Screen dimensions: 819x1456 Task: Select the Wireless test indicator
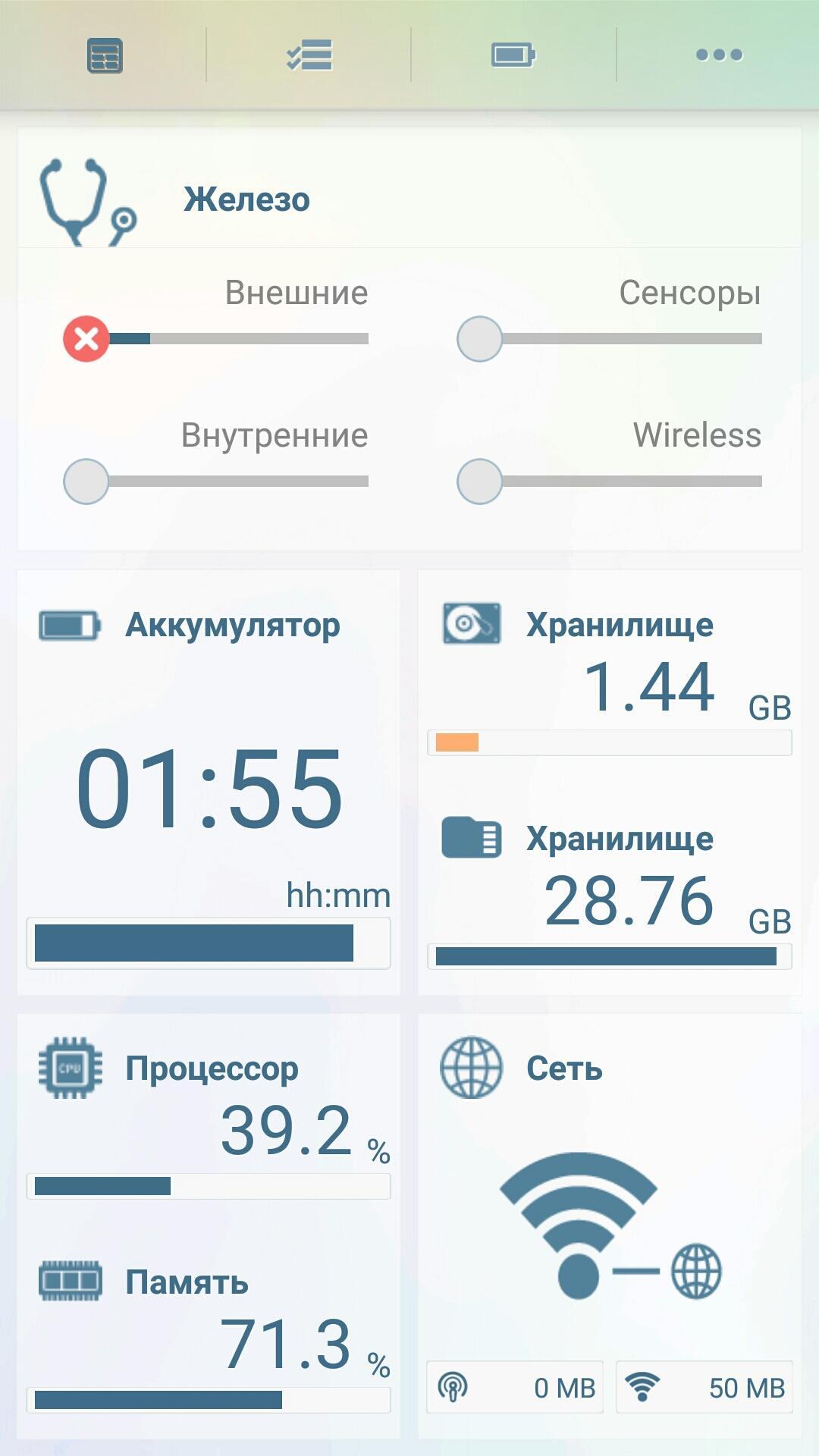[480, 481]
